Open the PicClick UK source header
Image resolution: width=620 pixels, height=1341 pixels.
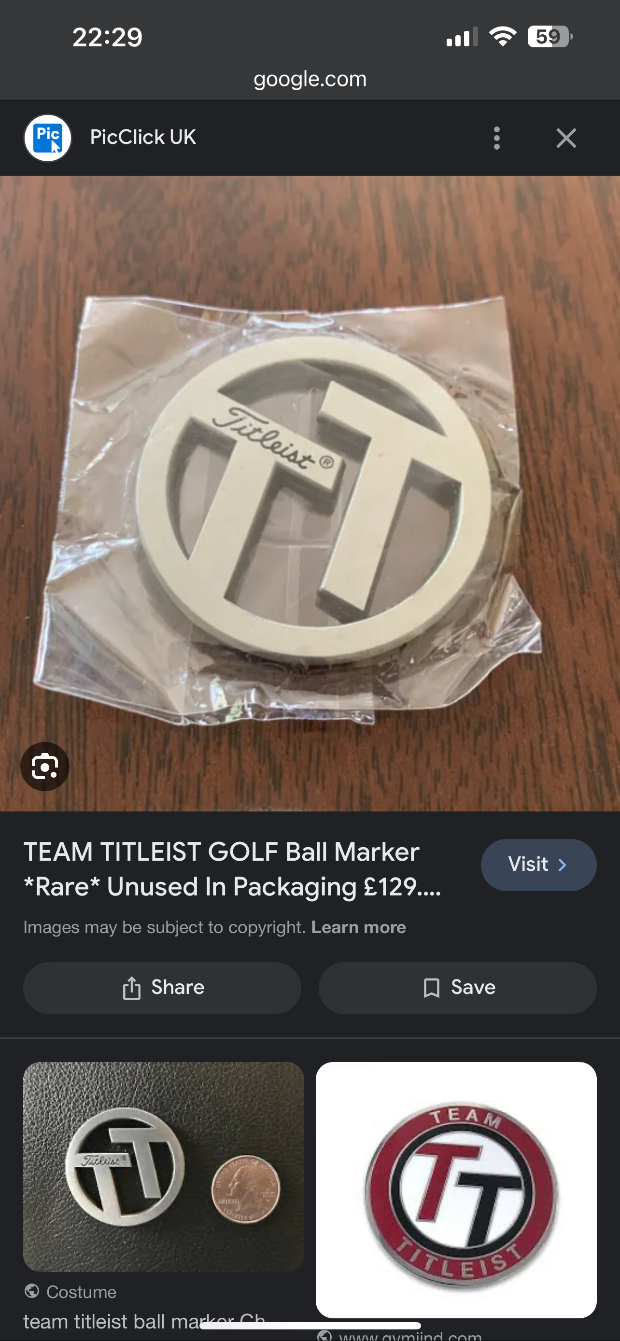(x=142, y=138)
